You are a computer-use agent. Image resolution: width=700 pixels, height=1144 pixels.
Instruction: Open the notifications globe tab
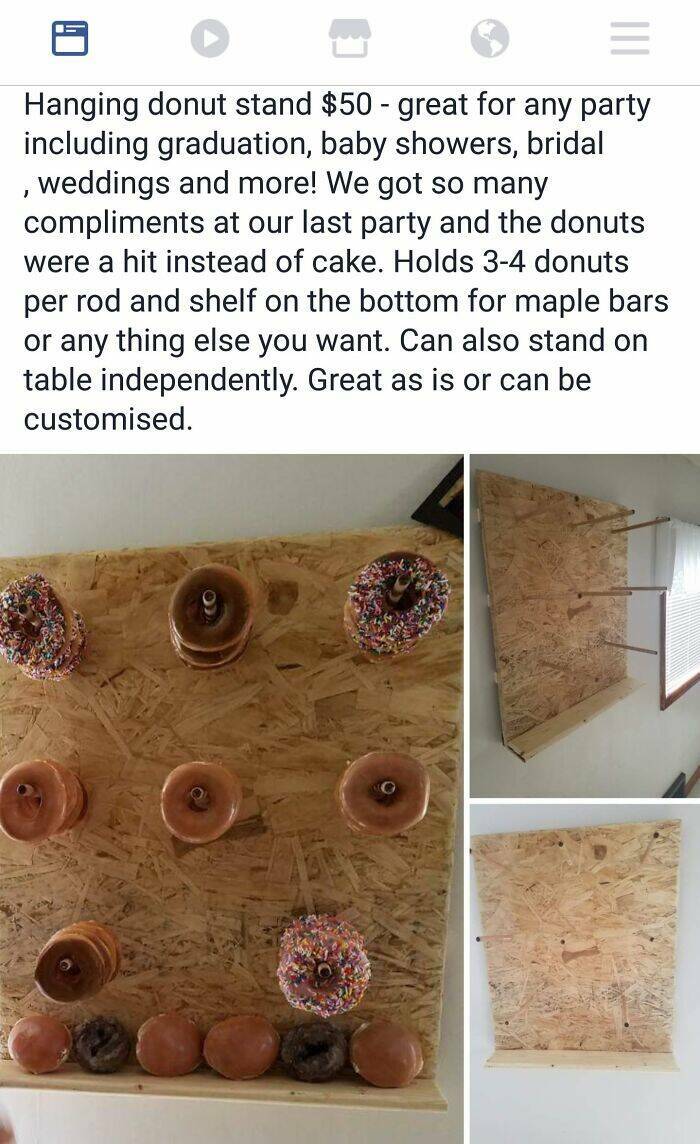(490, 39)
